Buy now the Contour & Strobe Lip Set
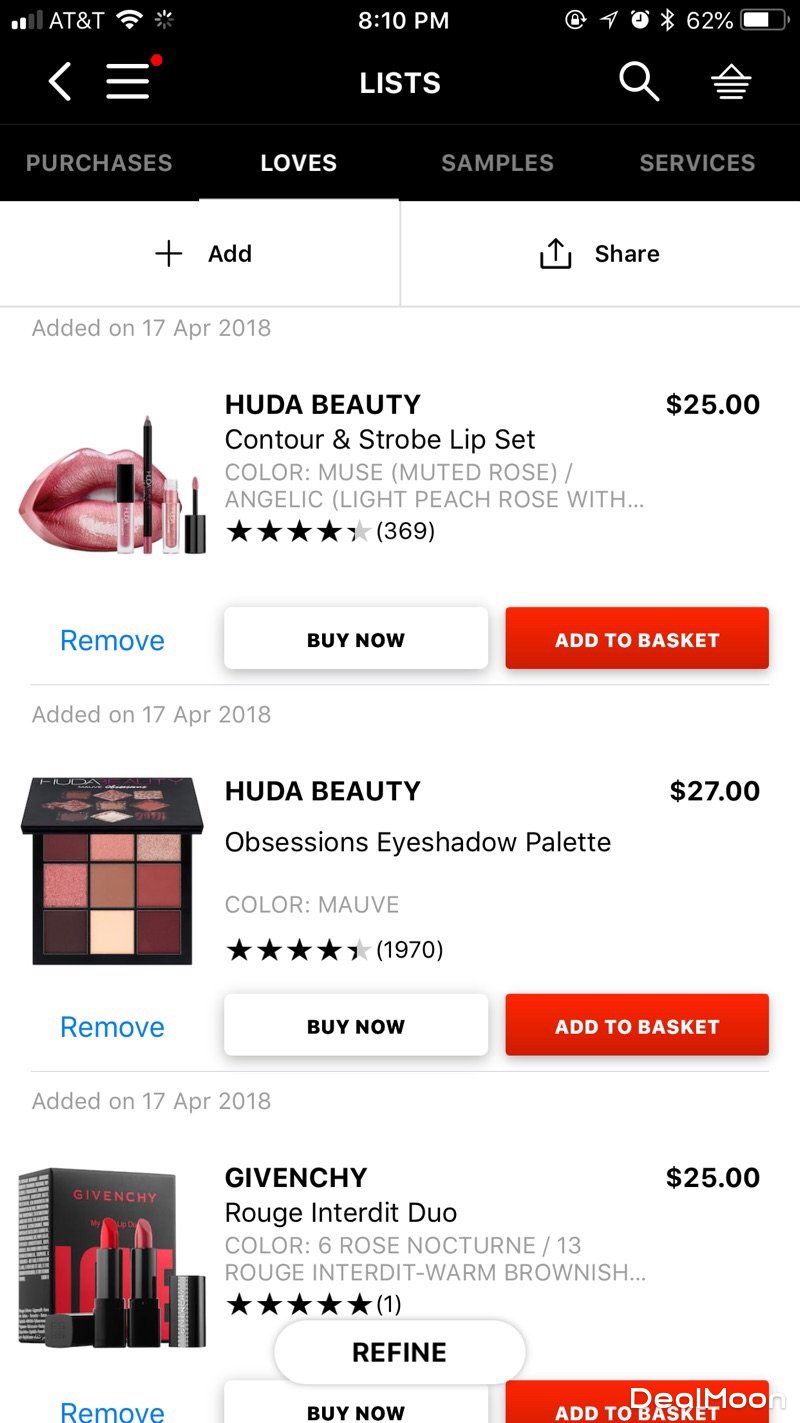 (356, 639)
